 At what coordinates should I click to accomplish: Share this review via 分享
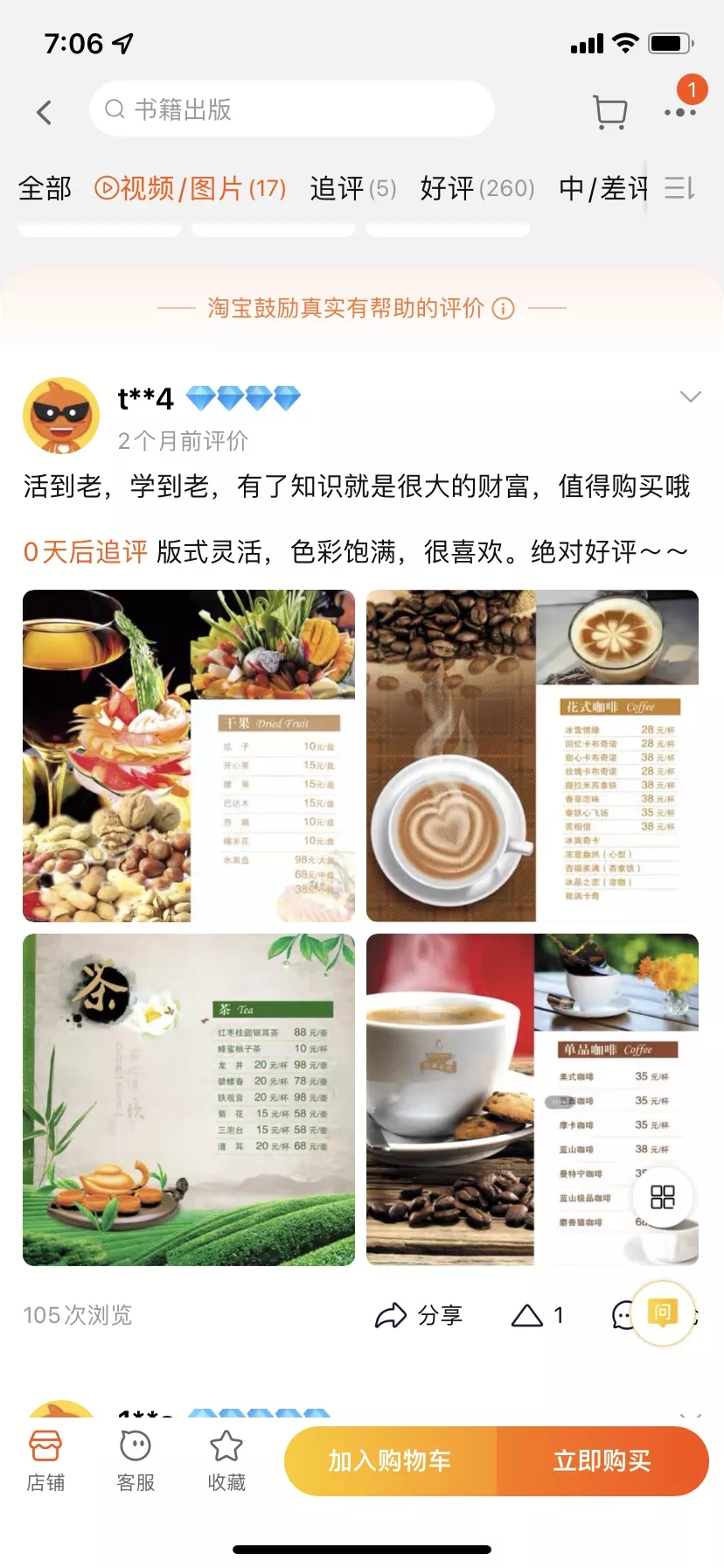(x=419, y=1315)
